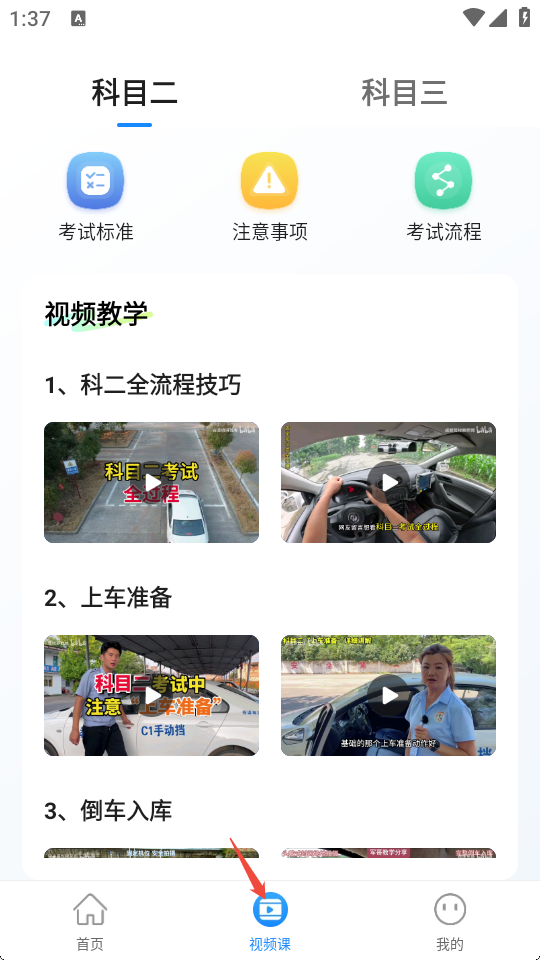
Task: Open 考试流程 exam process
Action: (x=444, y=197)
